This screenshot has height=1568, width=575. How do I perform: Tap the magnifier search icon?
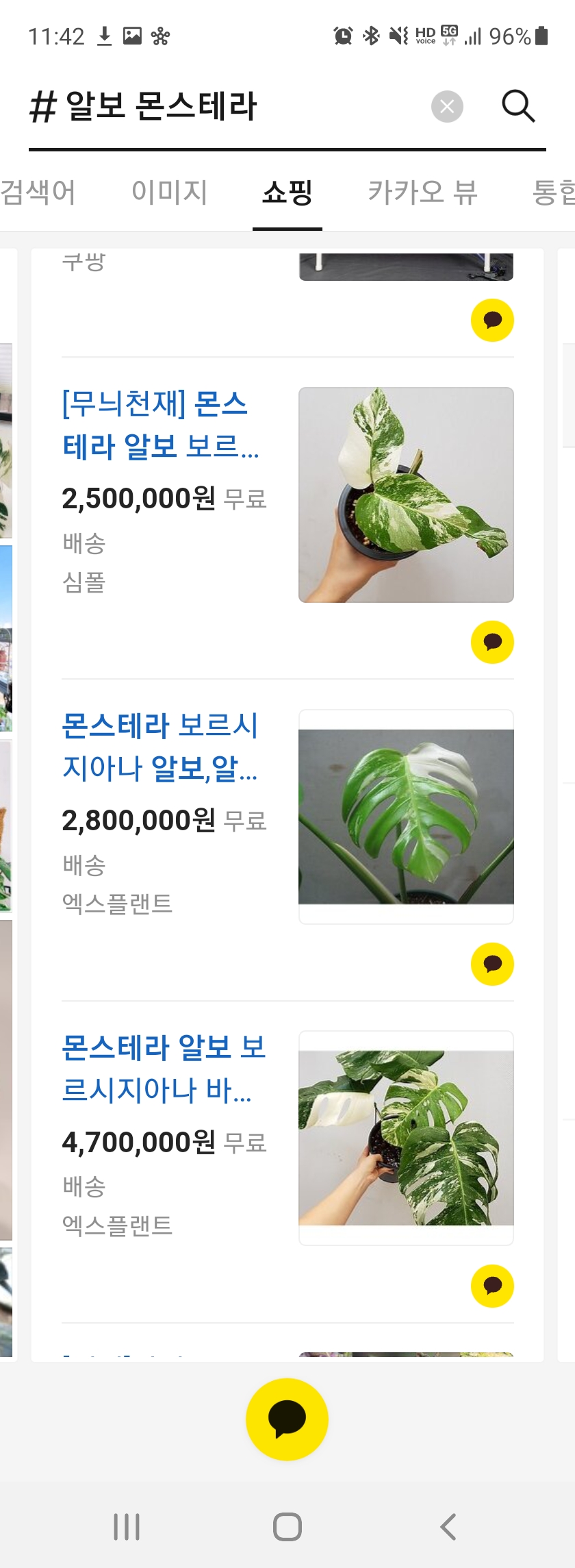[518, 106]
